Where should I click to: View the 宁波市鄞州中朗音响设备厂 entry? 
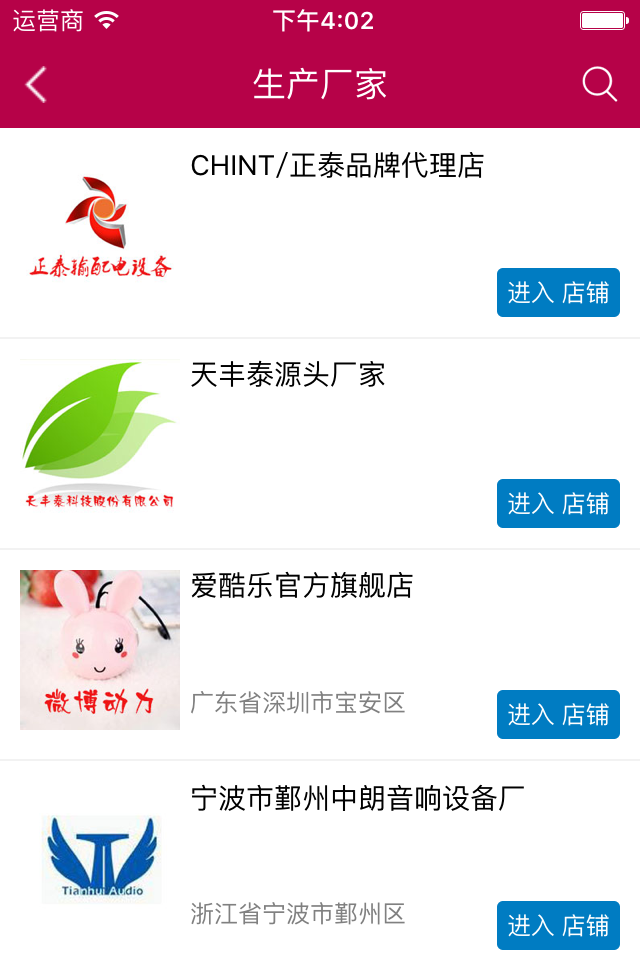tap(357, 799)
